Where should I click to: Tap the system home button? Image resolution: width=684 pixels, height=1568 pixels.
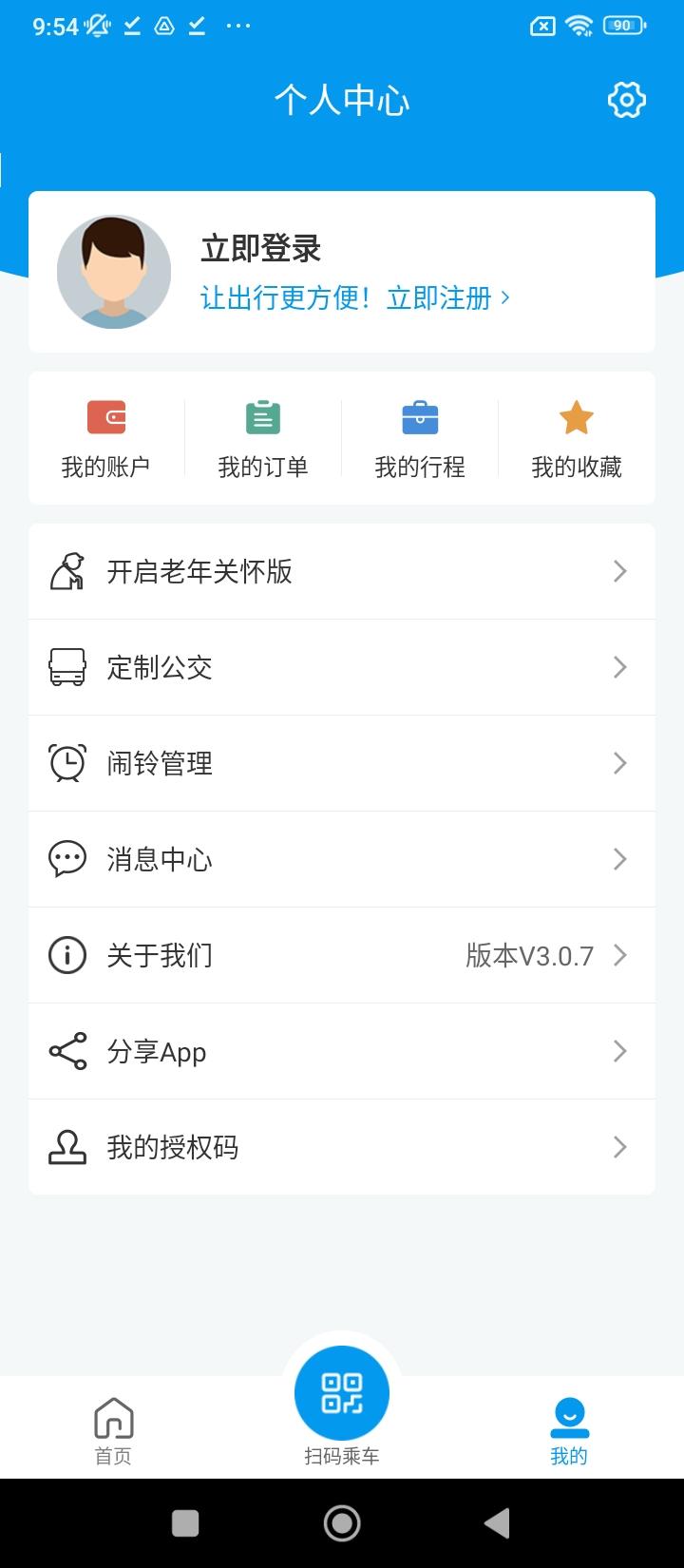[x=342, y=1523]
